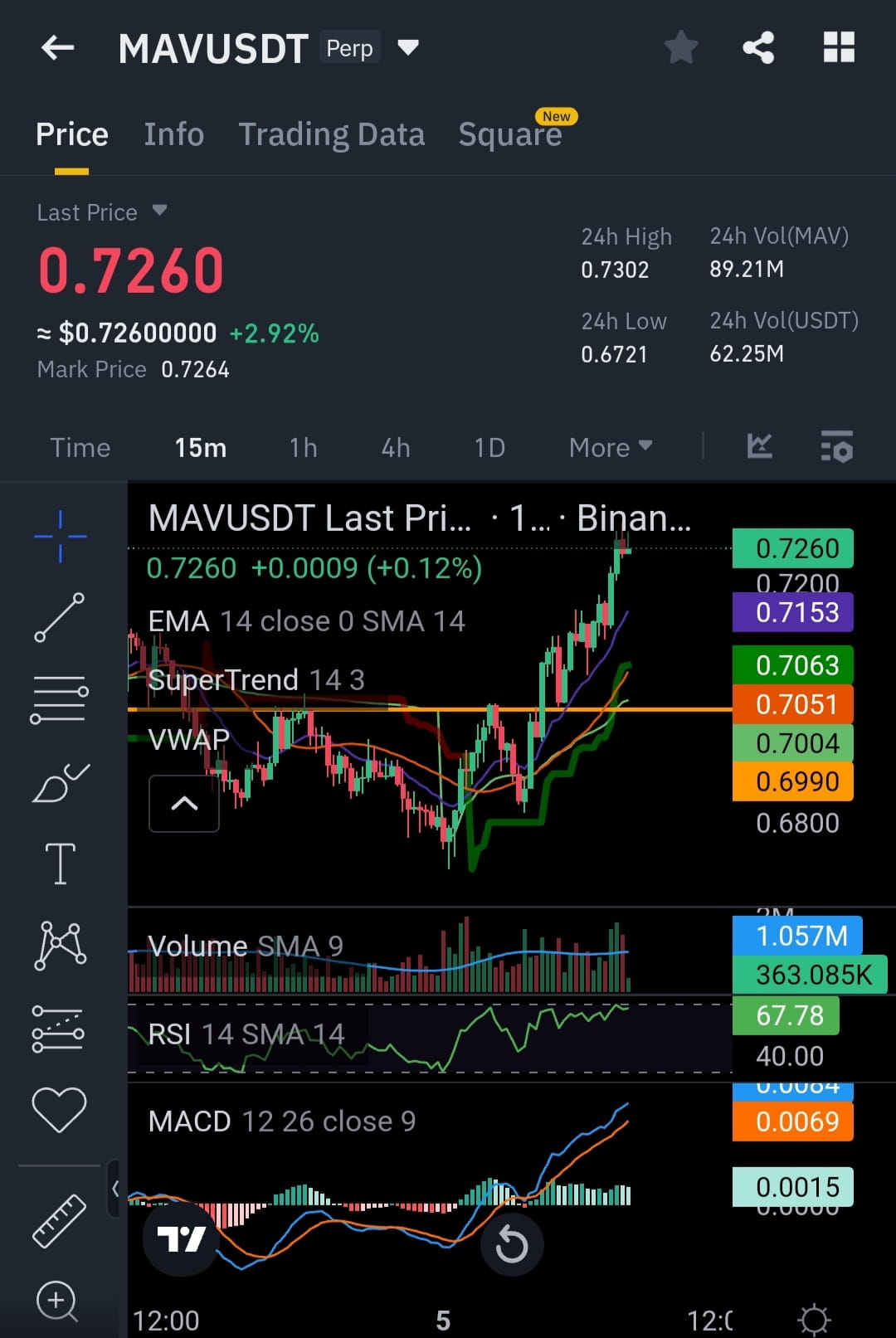
Task: Toggle MAVUSDT as a favorite with the star
Action: pyautogui.click(x=681, y=47)
